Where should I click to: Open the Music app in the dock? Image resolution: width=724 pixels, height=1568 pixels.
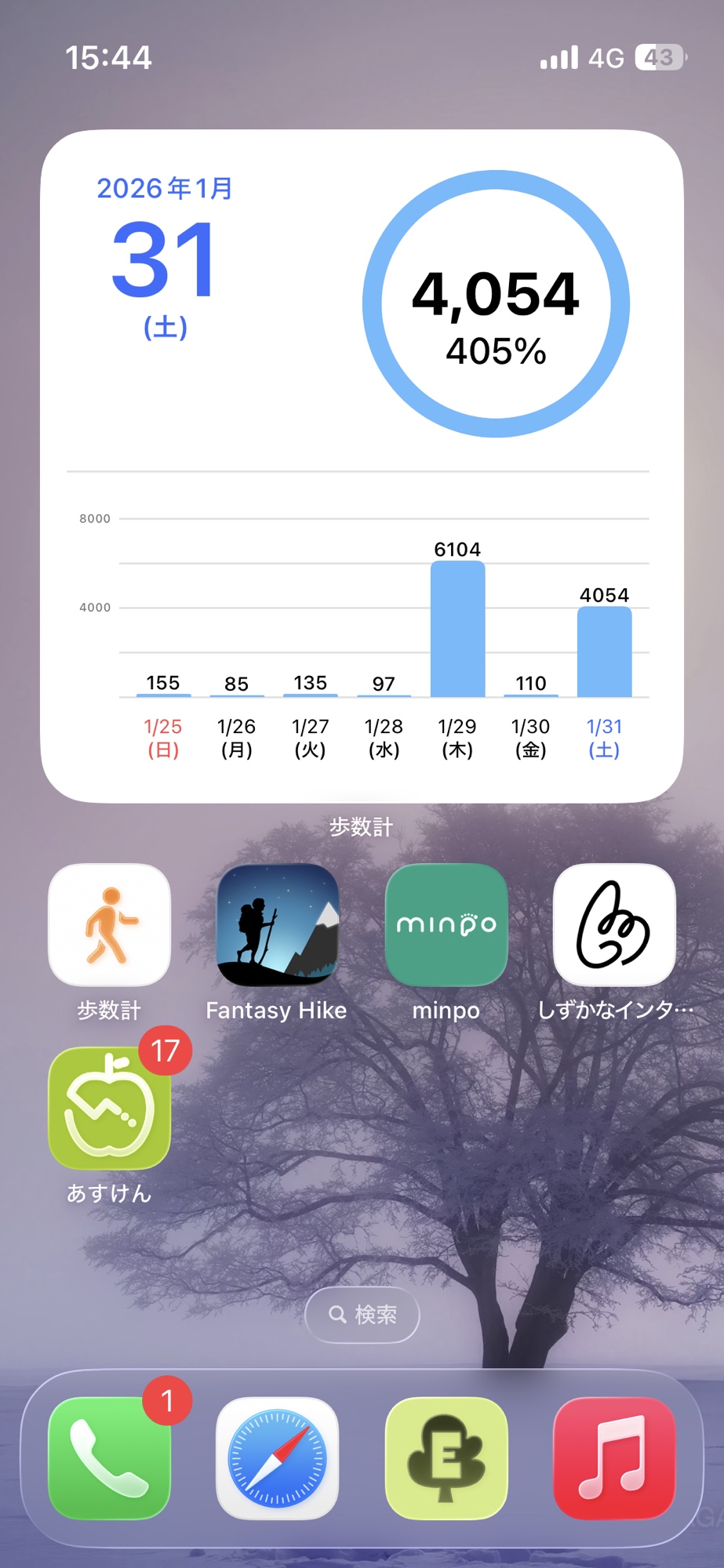coord(614,1458)
